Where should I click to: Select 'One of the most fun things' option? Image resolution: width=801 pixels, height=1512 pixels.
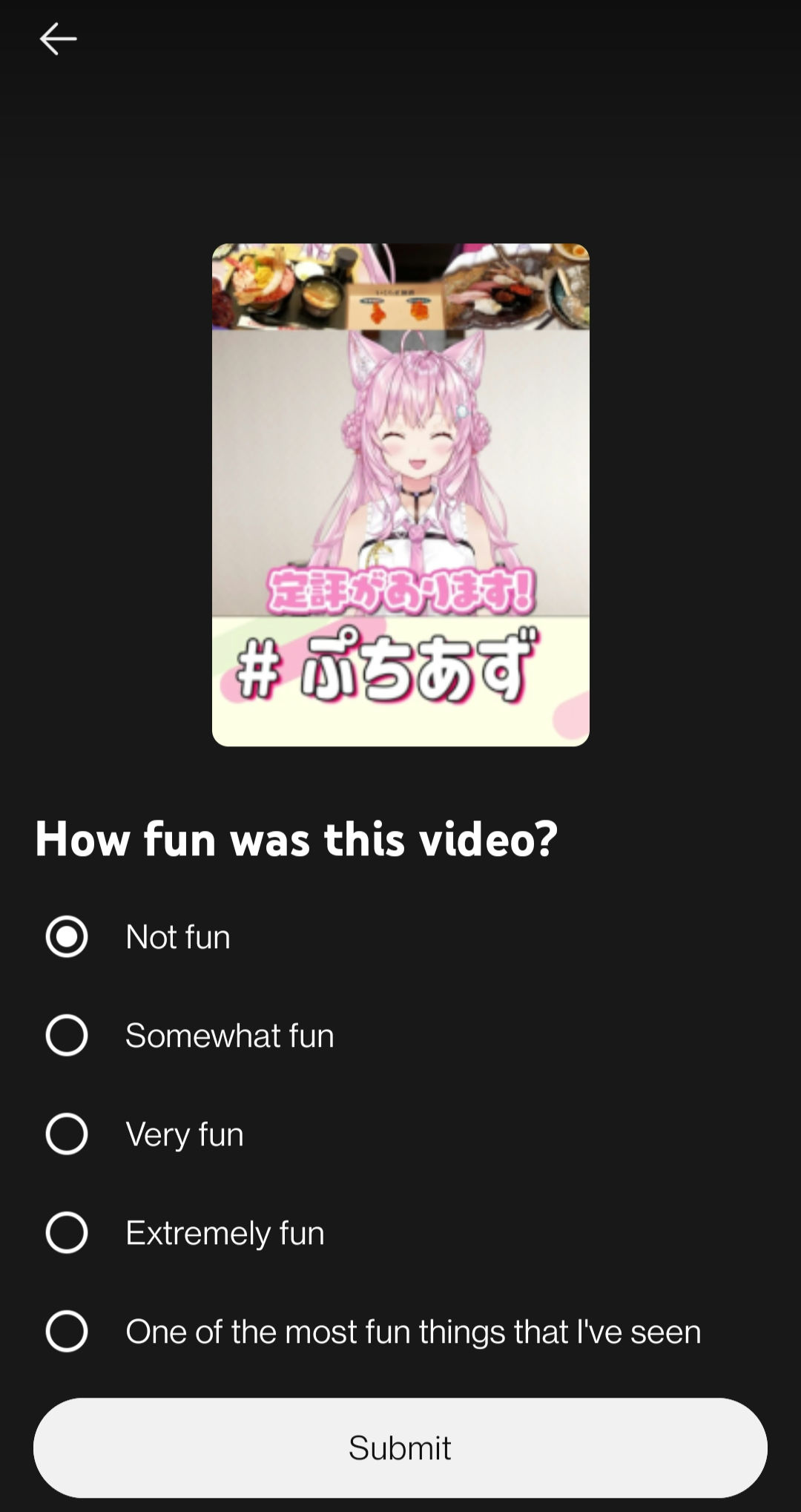[67, 1331]
